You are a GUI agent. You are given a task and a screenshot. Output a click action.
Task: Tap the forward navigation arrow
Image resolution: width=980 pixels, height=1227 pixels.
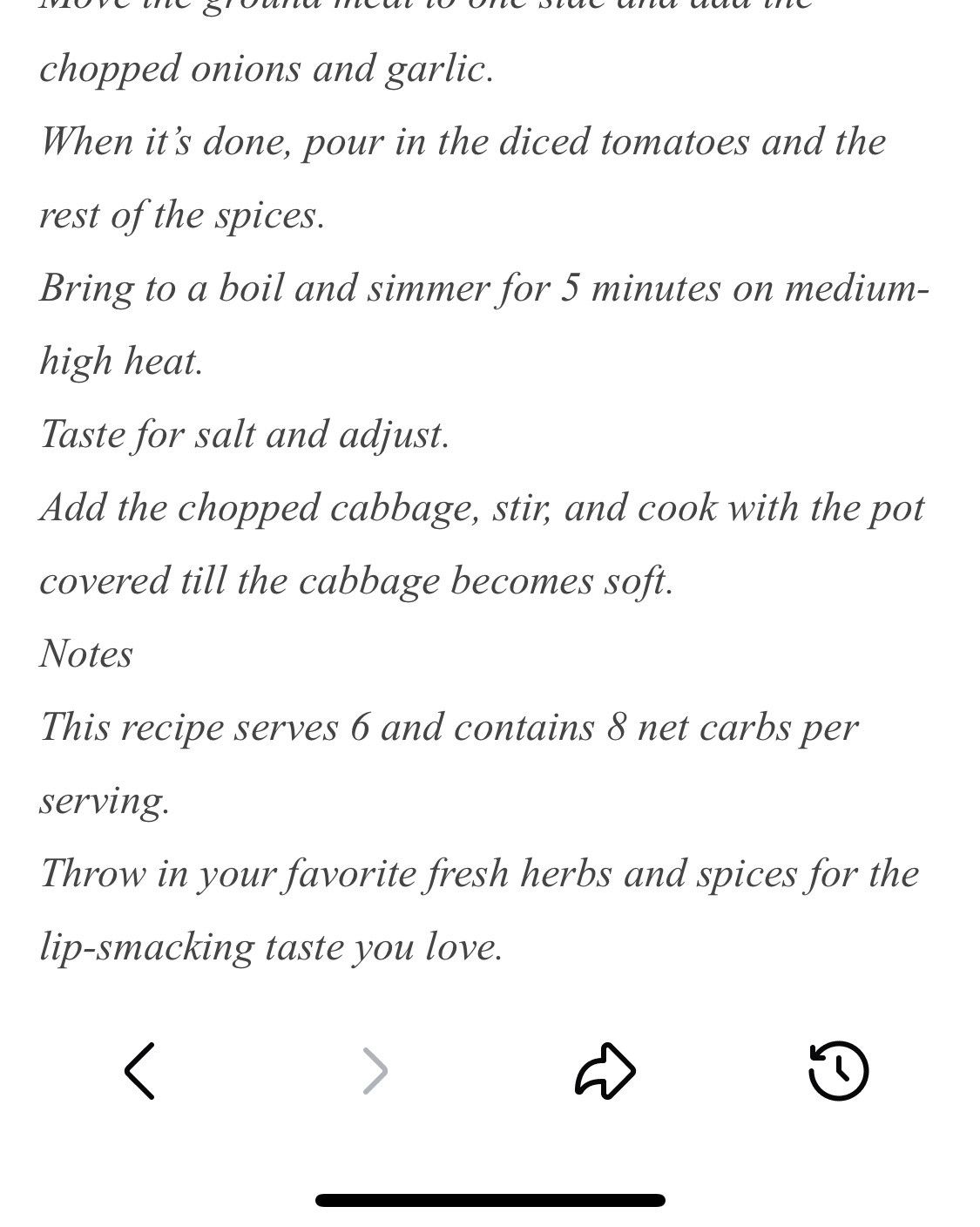(375, 1070)
